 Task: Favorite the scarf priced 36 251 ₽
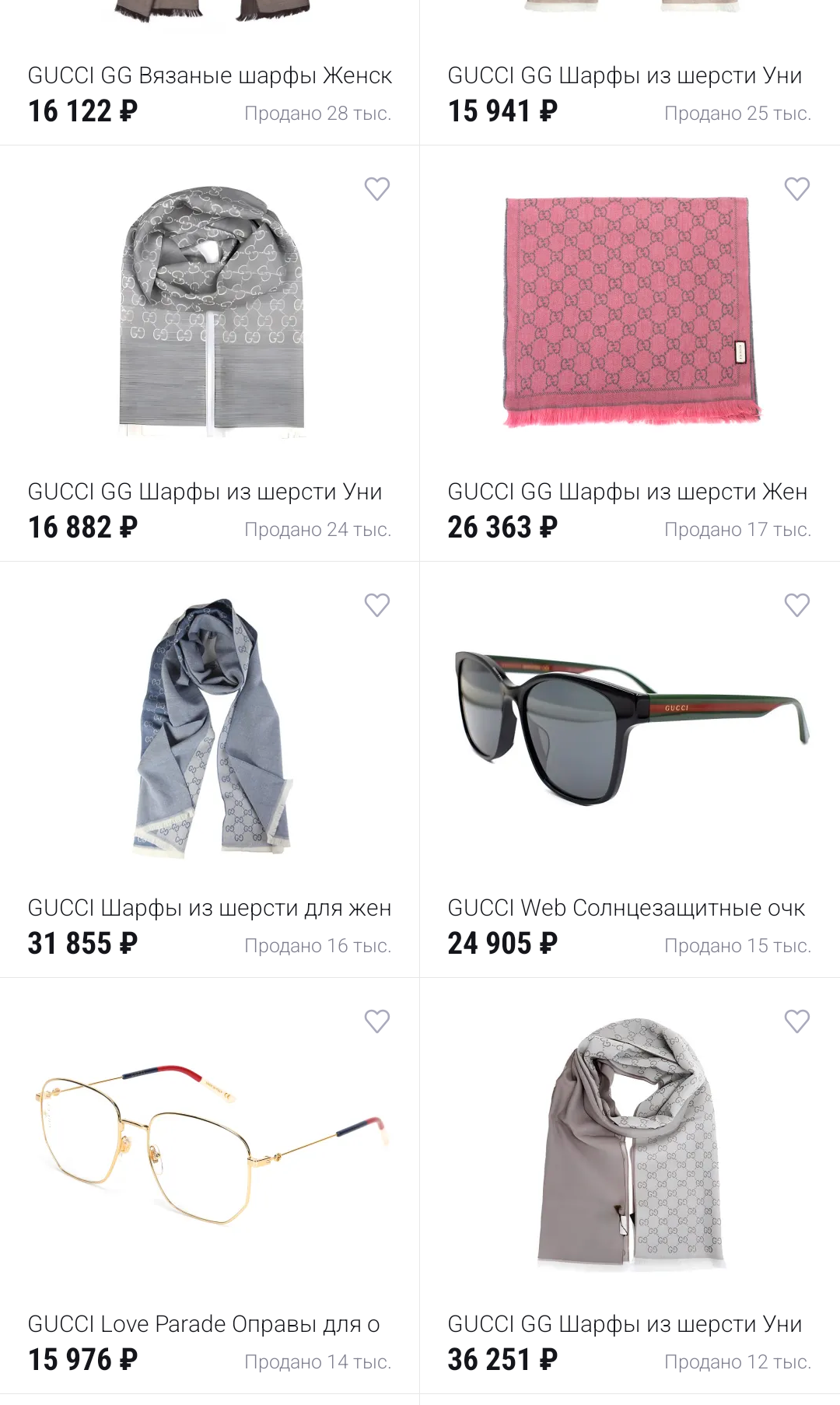click(x=796, y=1021)
